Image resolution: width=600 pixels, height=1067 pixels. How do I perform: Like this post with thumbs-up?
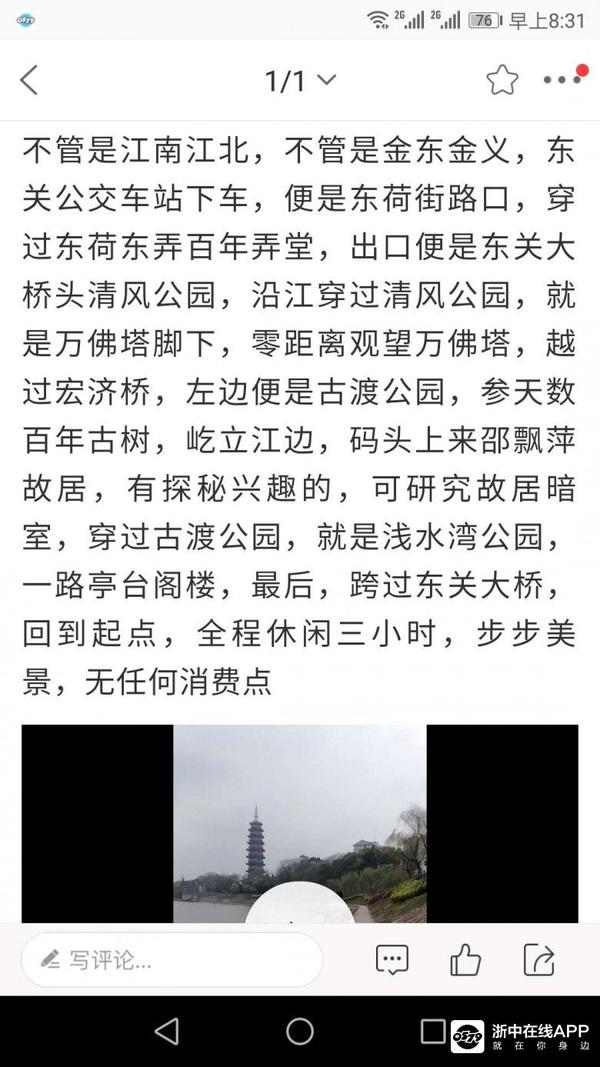tap(465, 961)
